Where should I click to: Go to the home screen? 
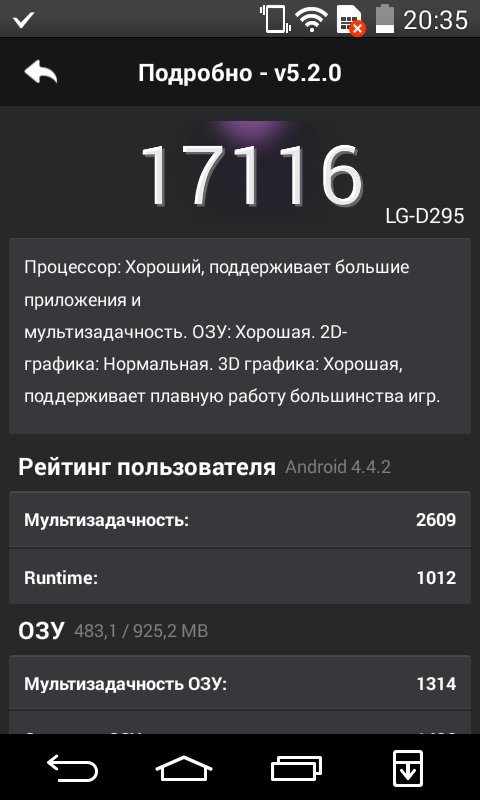tap(184, 768)
